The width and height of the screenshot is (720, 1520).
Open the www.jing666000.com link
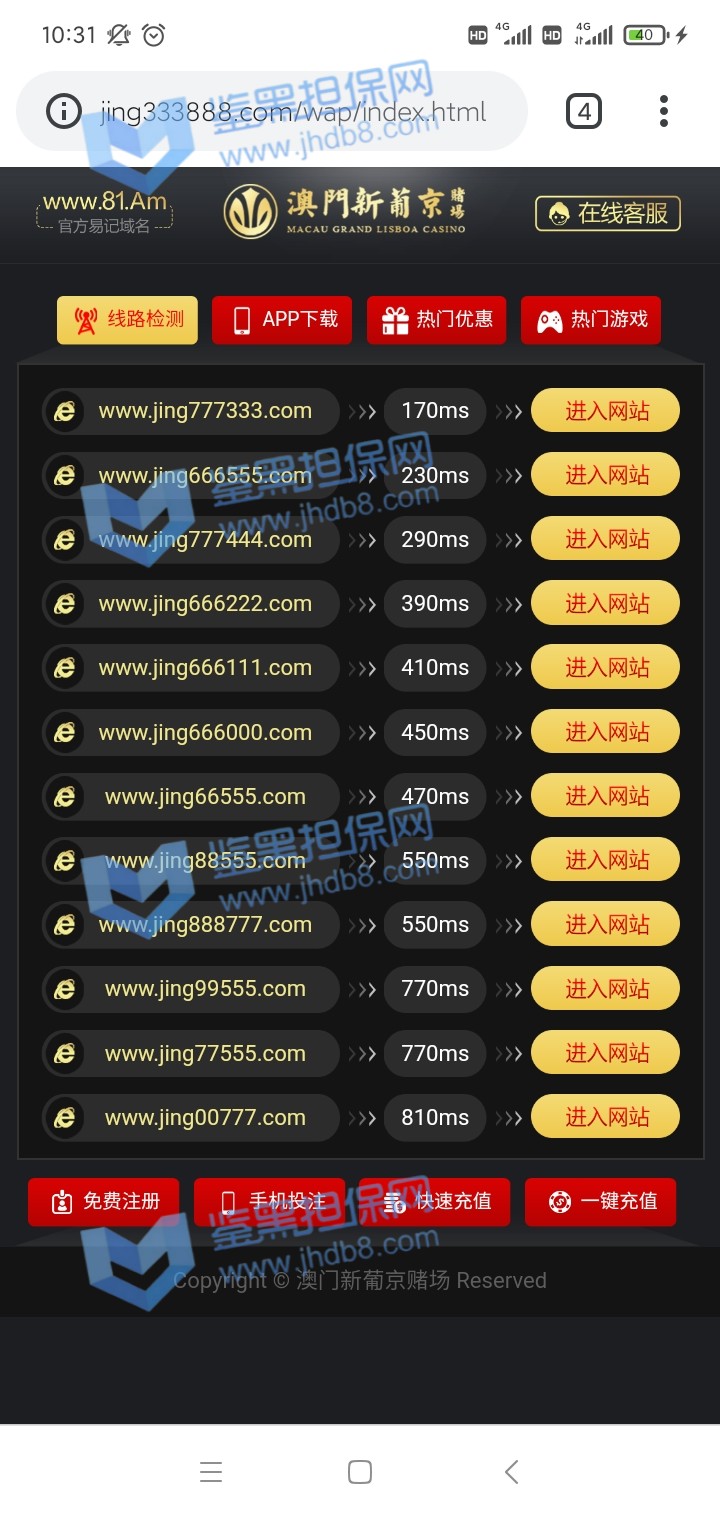coord(205,732)
